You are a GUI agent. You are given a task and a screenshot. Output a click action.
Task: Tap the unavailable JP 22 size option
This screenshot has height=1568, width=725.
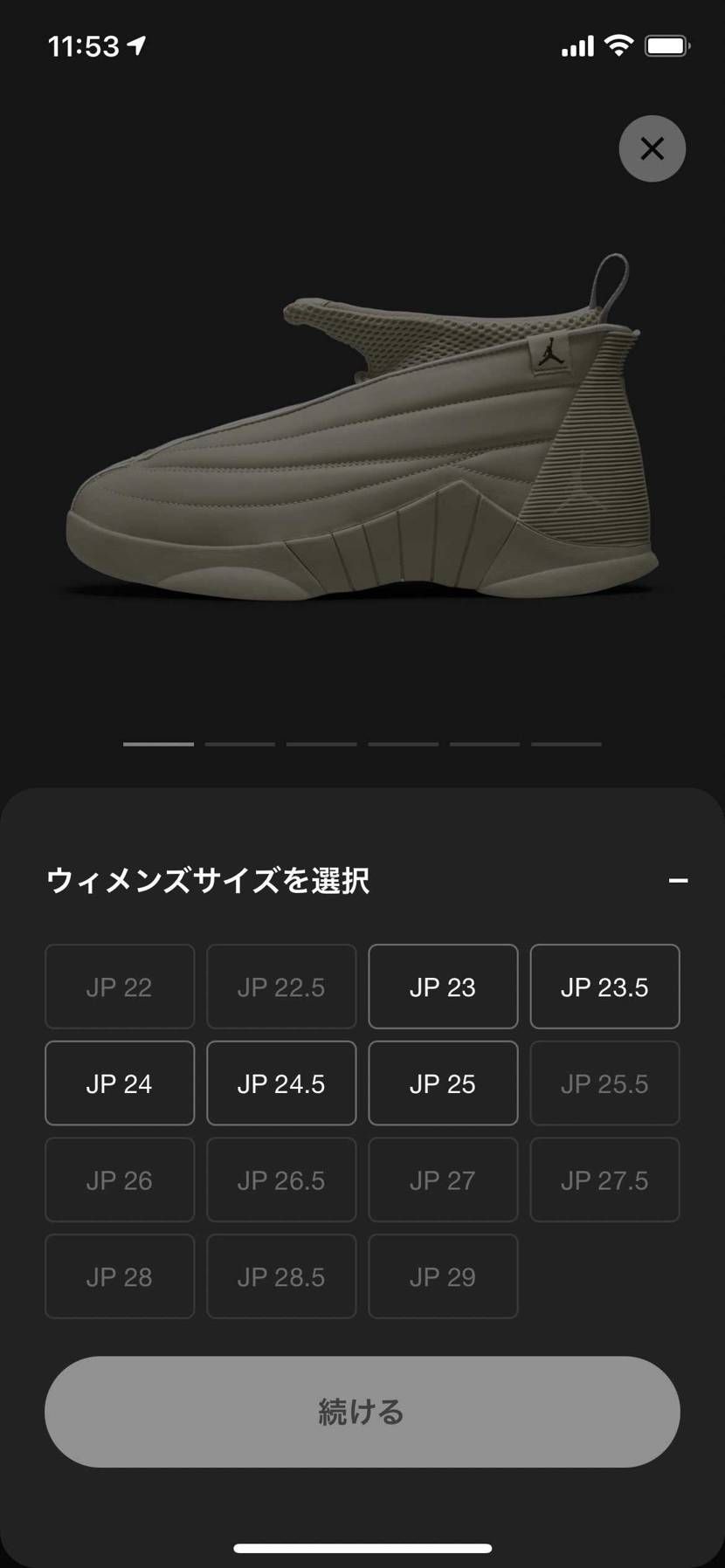pyautogui.click(x=119, y=986)
